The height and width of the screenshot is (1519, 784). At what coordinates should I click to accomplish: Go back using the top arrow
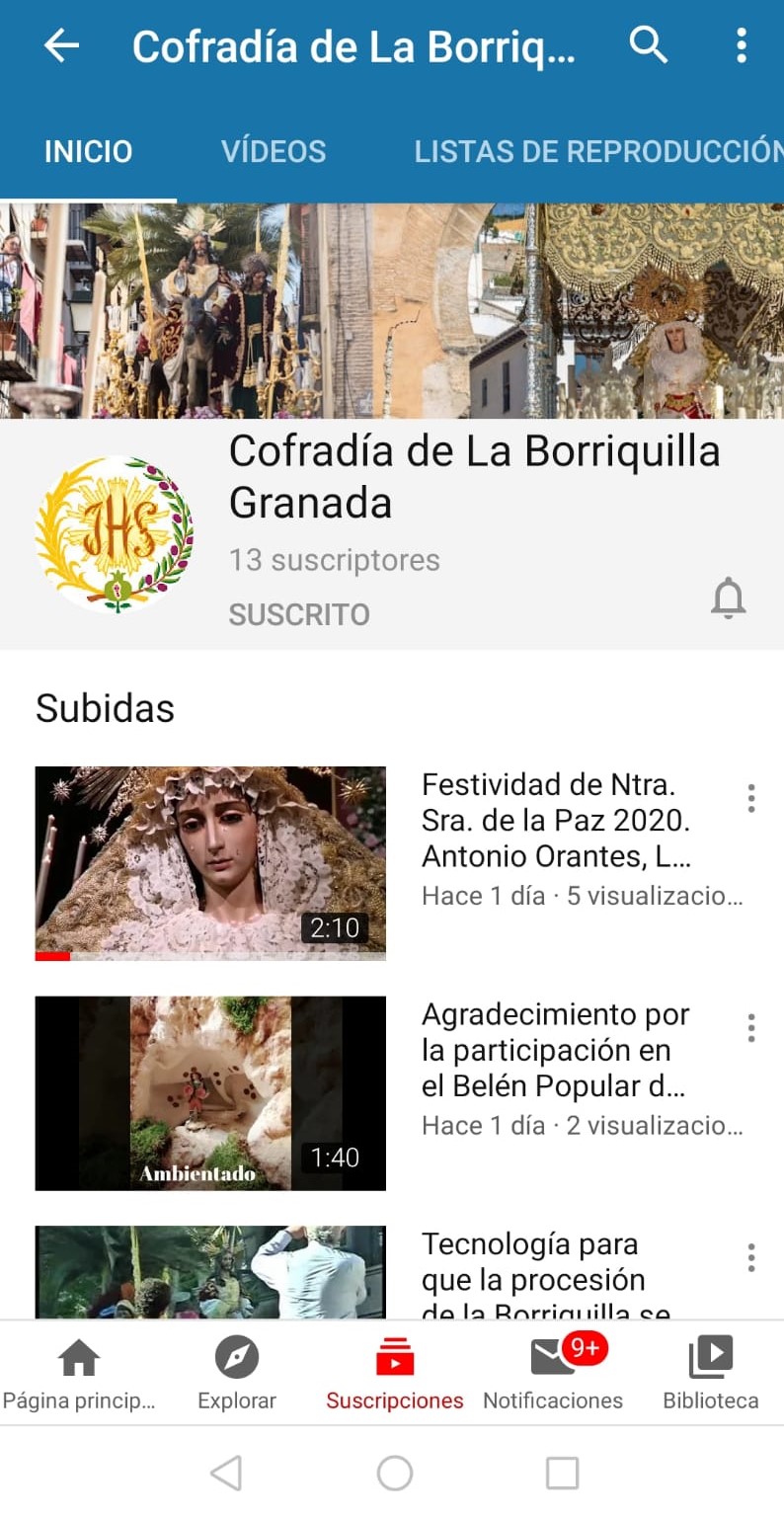click(x=61, y=45)
